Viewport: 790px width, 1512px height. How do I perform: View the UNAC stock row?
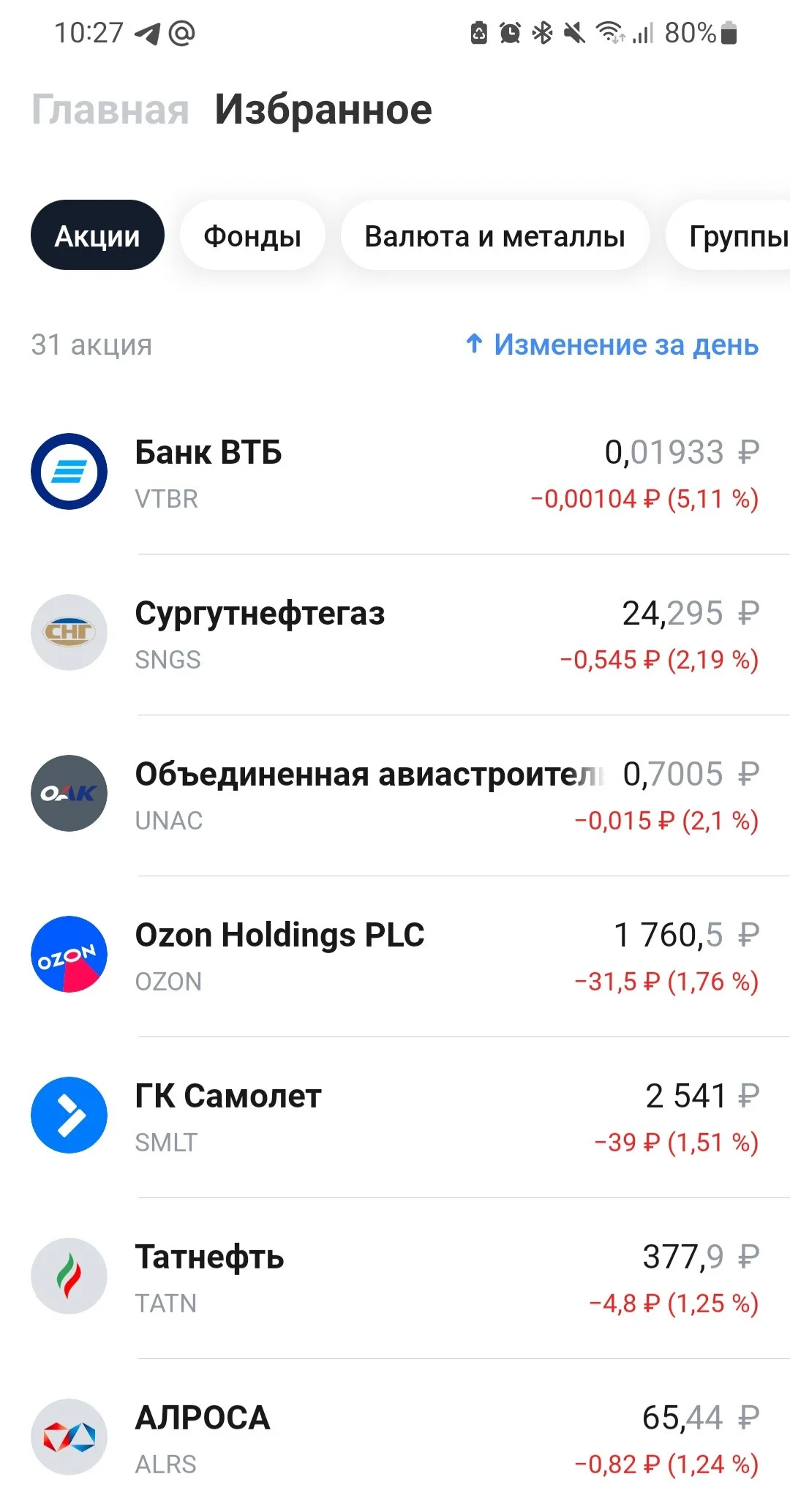pos(395,795)
